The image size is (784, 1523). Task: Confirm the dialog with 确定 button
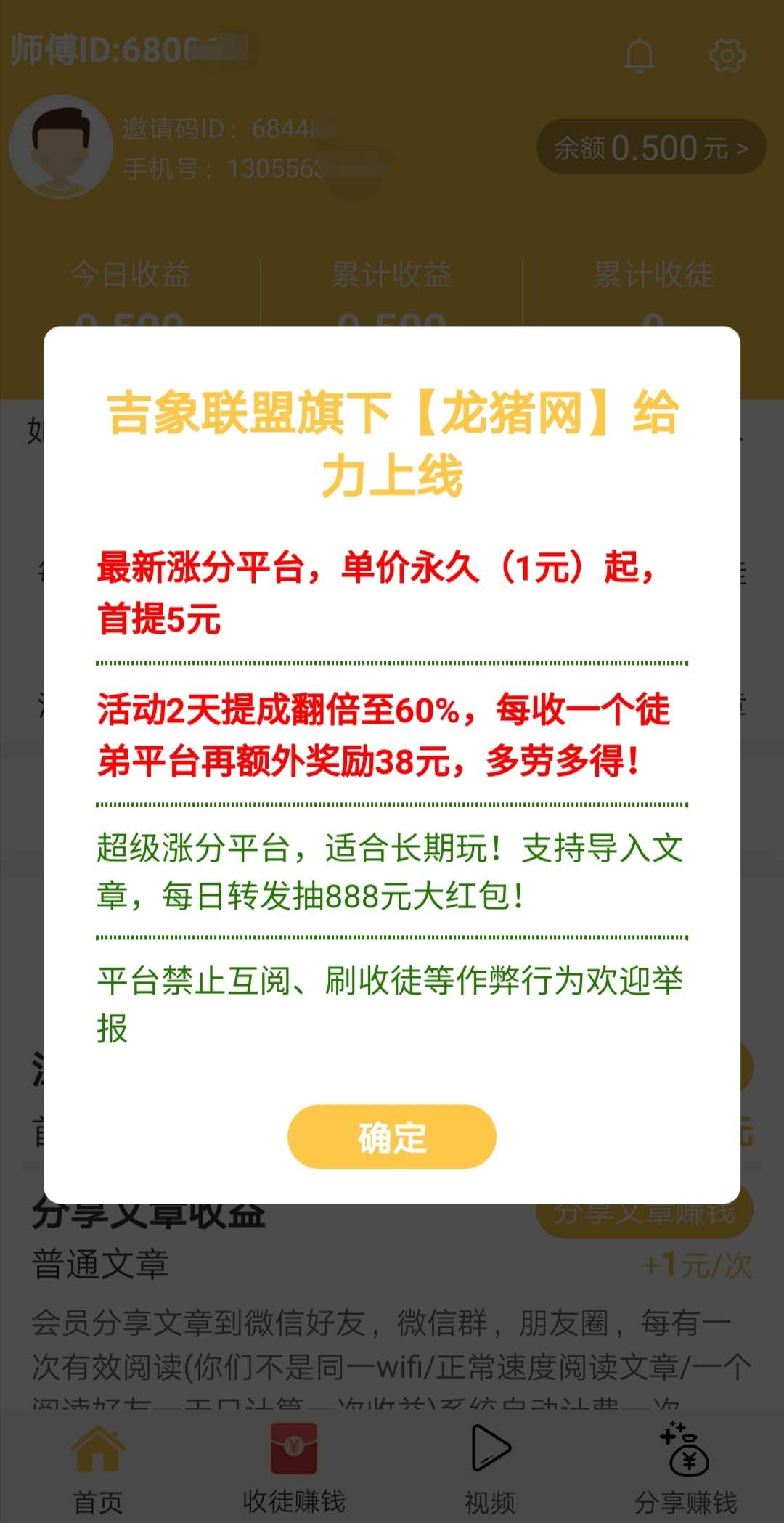pos(392,1137)
